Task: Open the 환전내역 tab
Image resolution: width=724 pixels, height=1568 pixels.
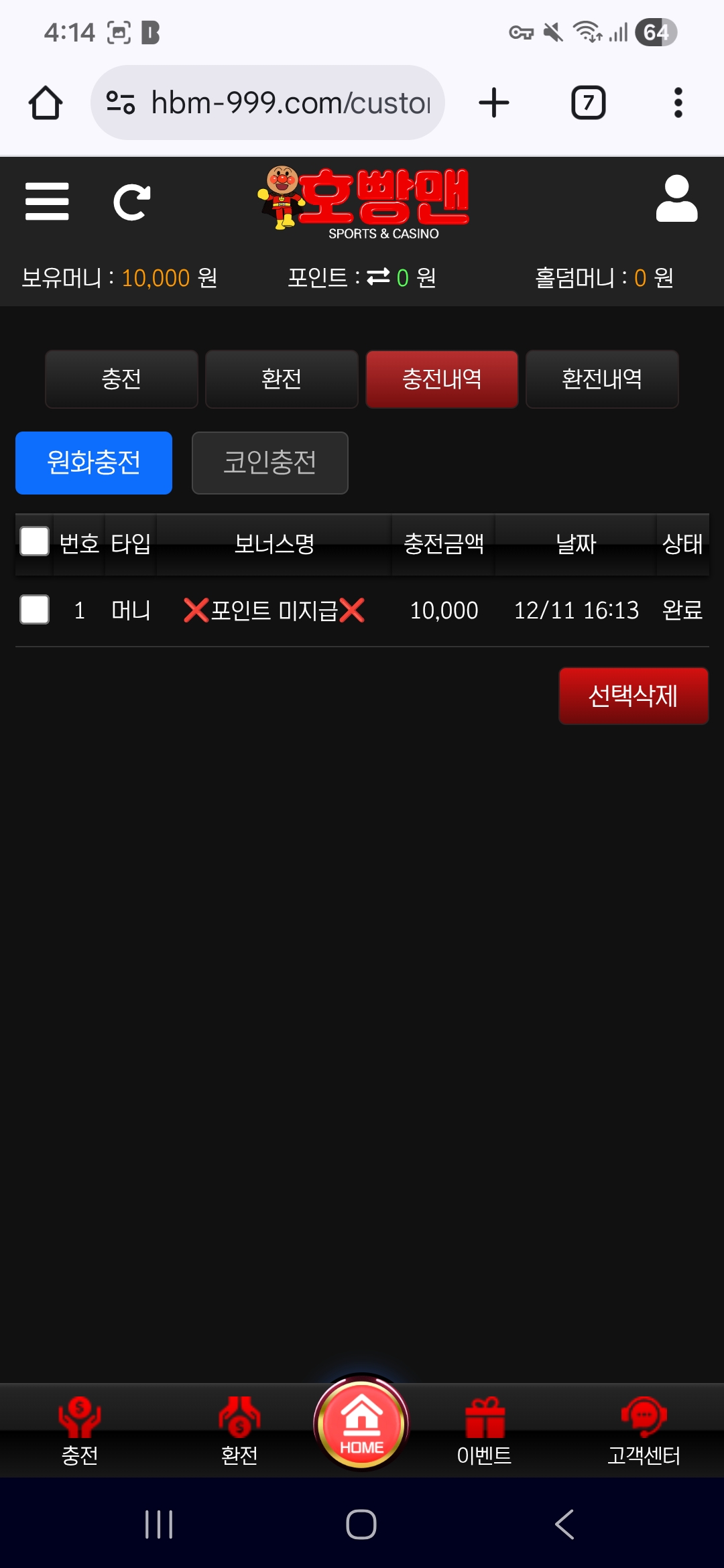Action: pyautogui.click(x=602, y=379)
